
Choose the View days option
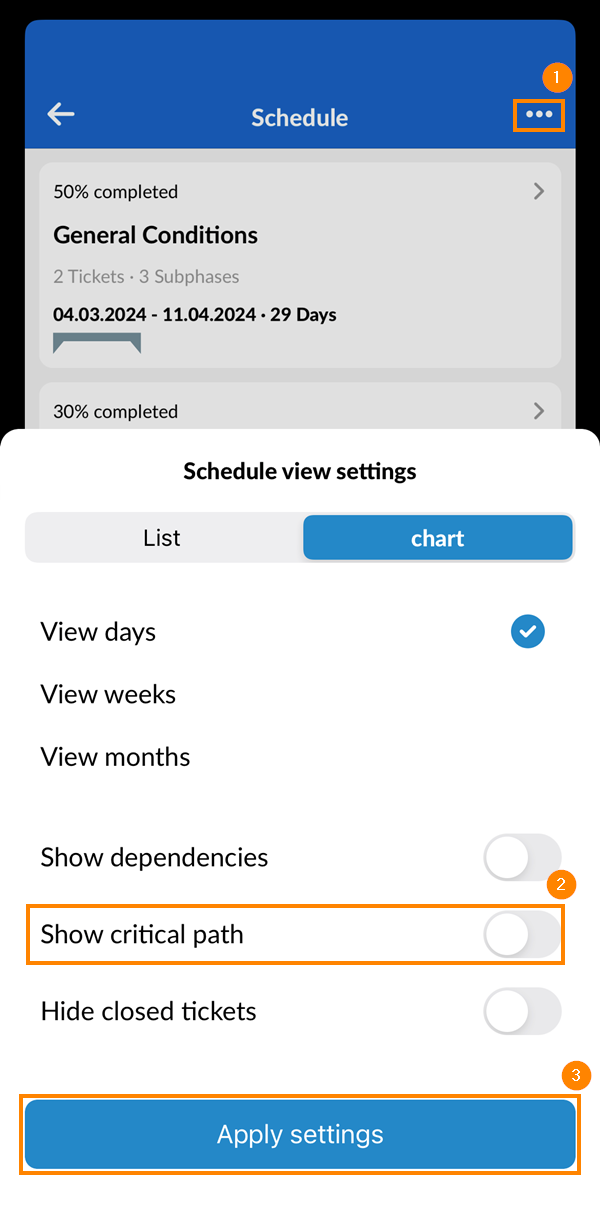(98, 632)
